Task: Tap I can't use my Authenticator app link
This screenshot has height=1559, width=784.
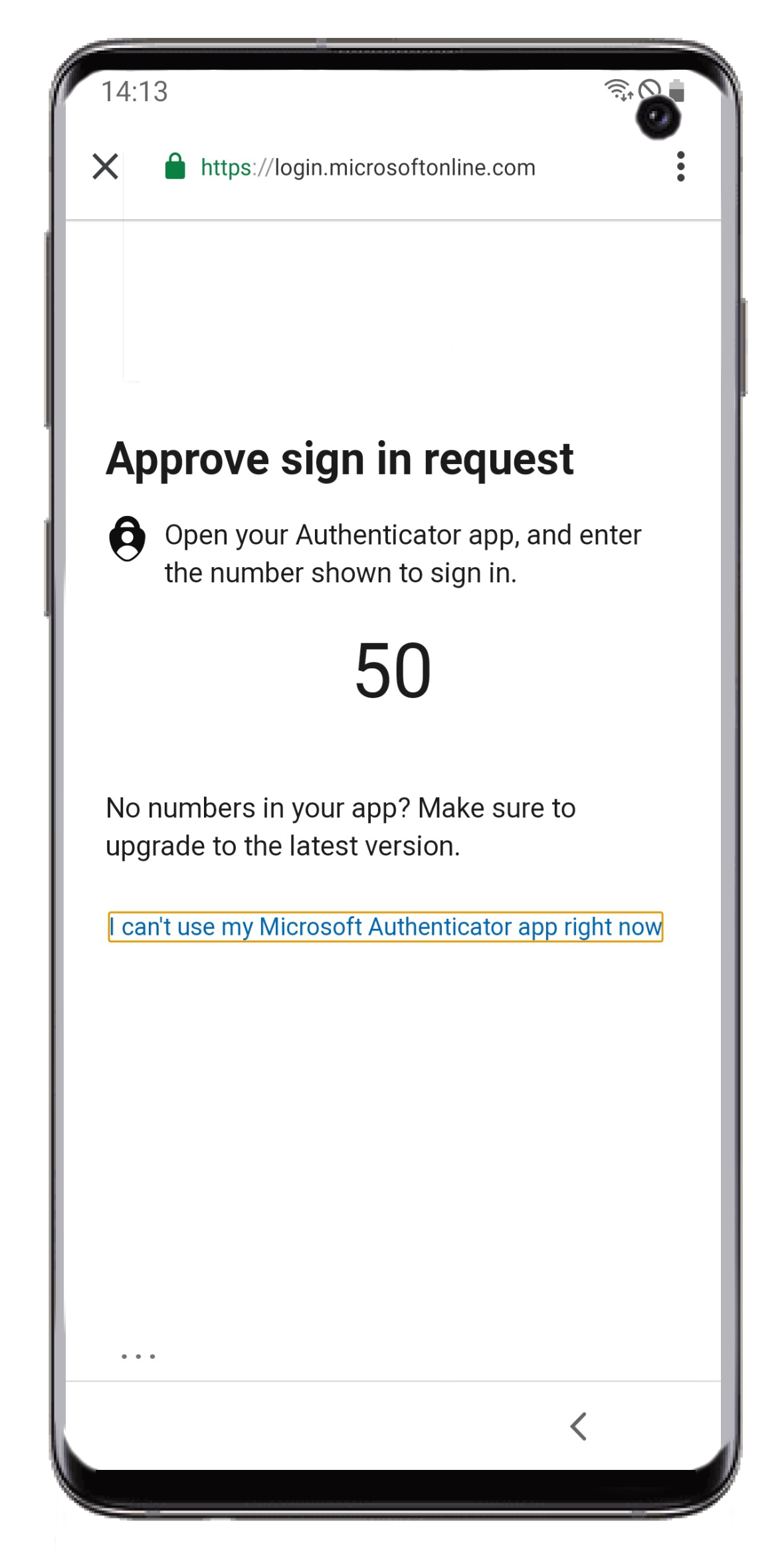Action: (x=385, y=926)
